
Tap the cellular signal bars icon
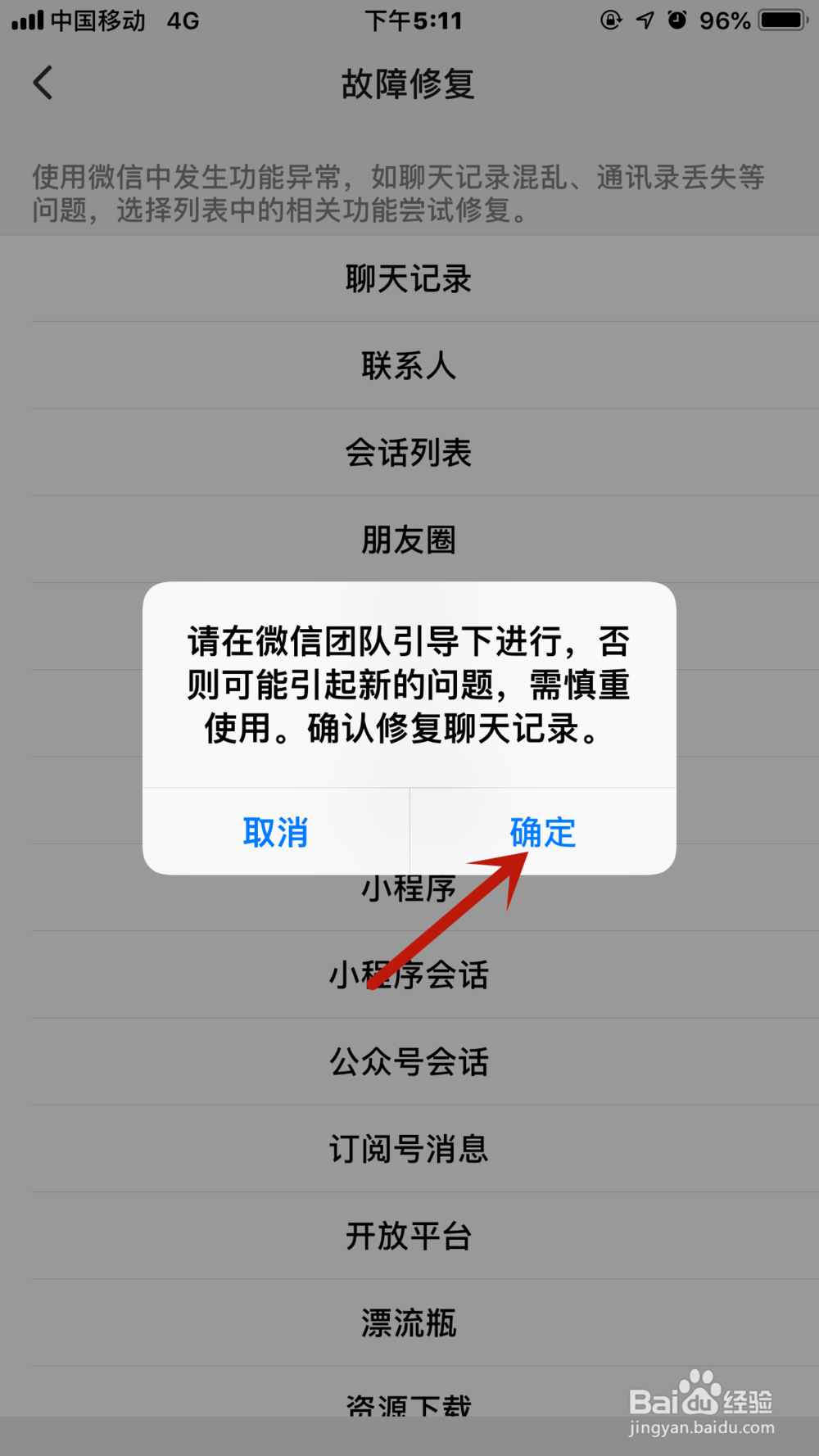[28, 21]
